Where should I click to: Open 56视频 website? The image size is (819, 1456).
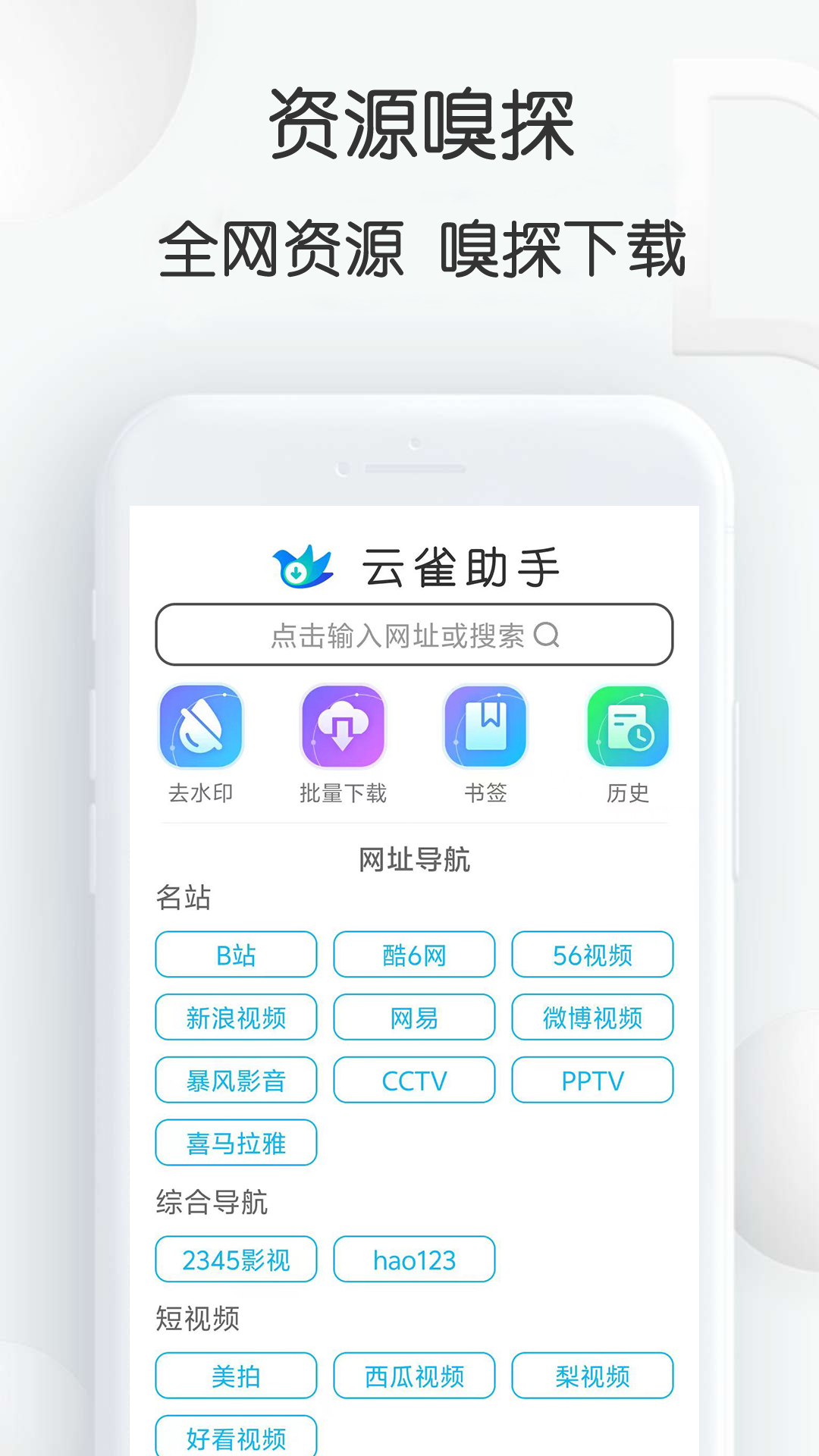coord(592,955)
